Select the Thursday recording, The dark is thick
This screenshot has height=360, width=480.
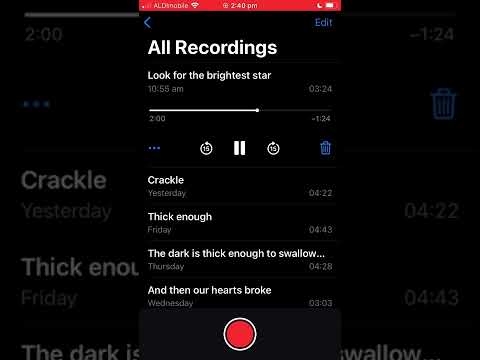click(x=240, y=260)
